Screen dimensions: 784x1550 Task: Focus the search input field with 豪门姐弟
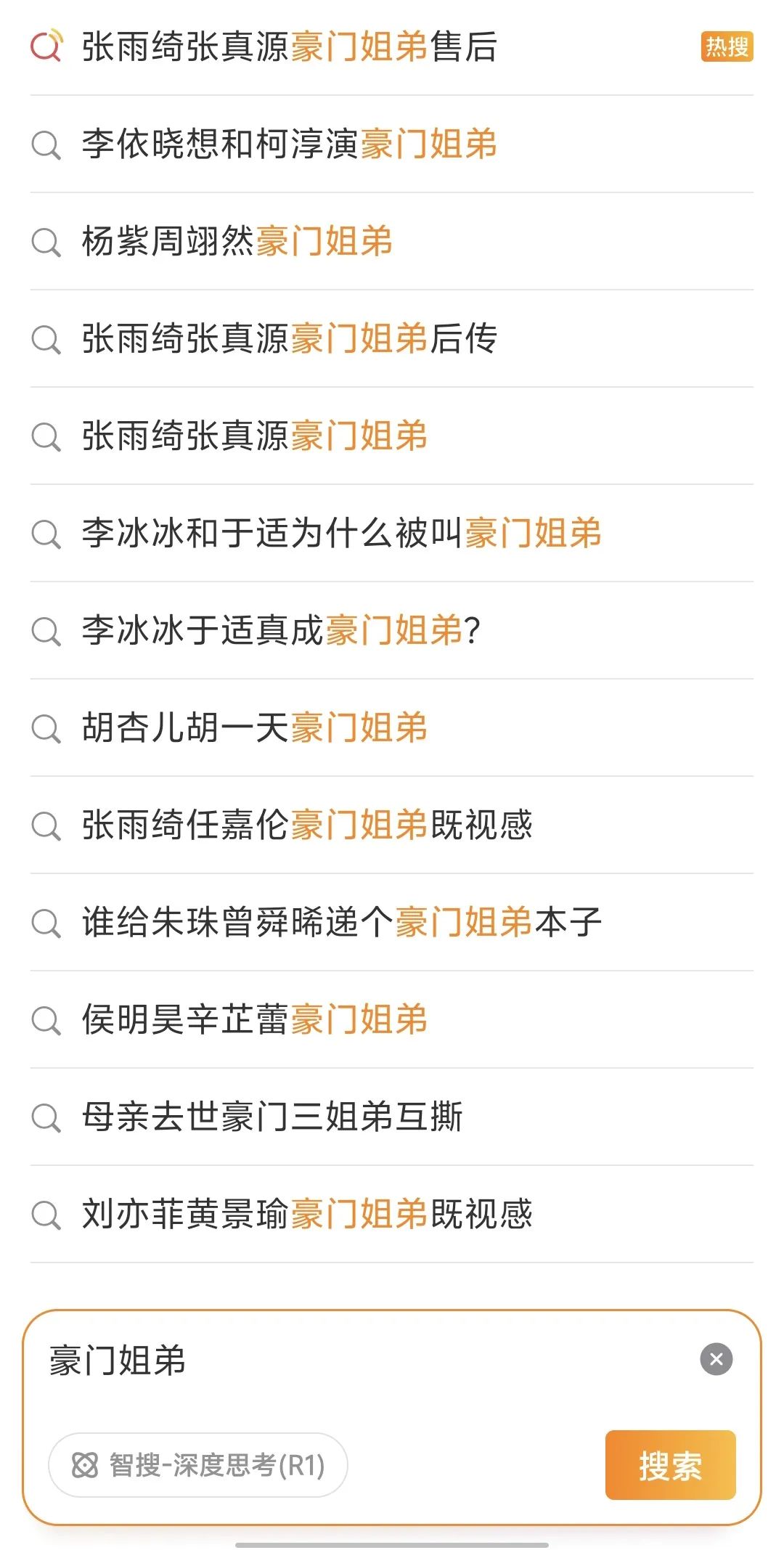click(x=363, y=1361)
